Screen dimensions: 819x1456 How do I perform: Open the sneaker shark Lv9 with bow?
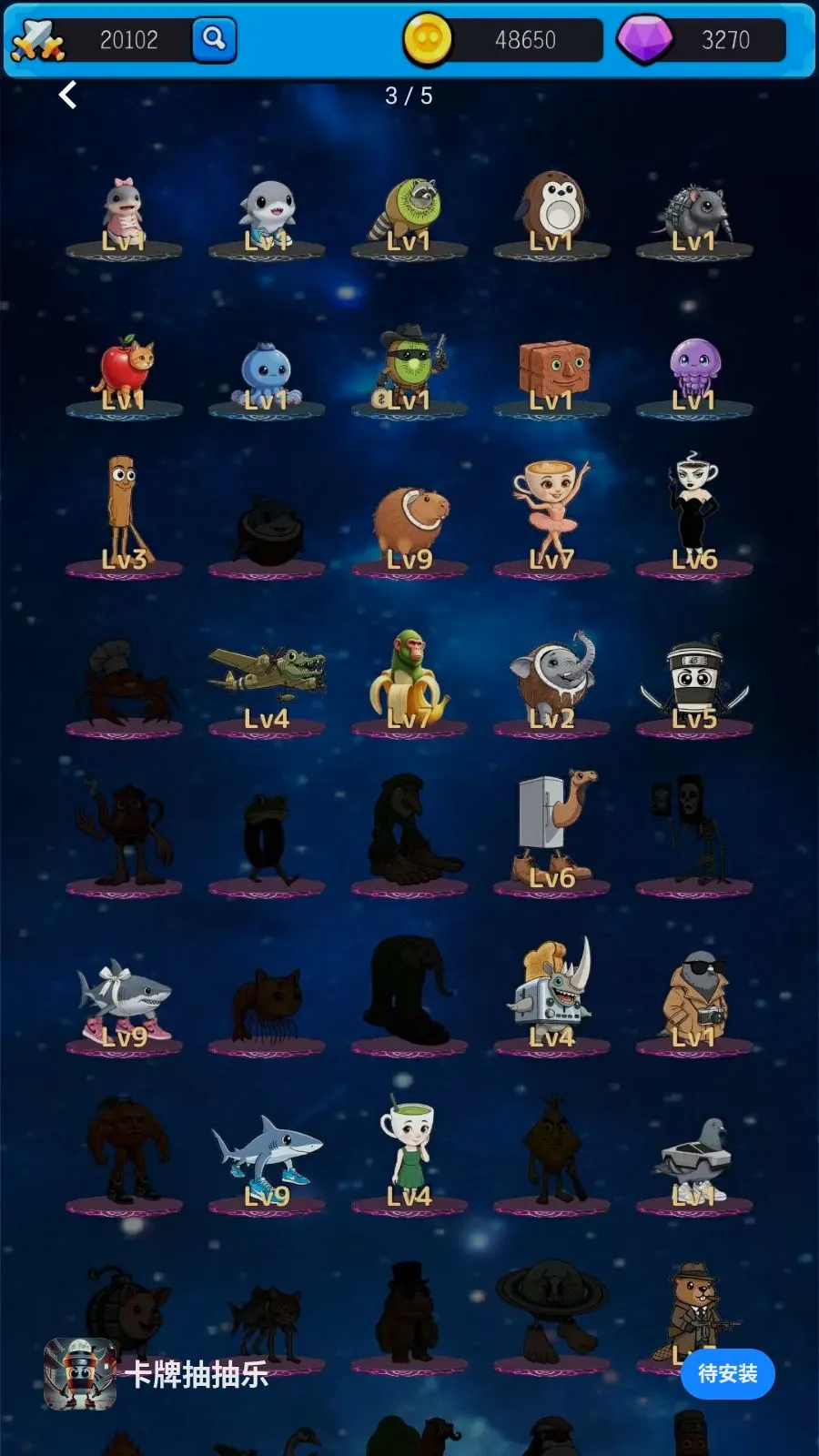tap(124, 1001)
